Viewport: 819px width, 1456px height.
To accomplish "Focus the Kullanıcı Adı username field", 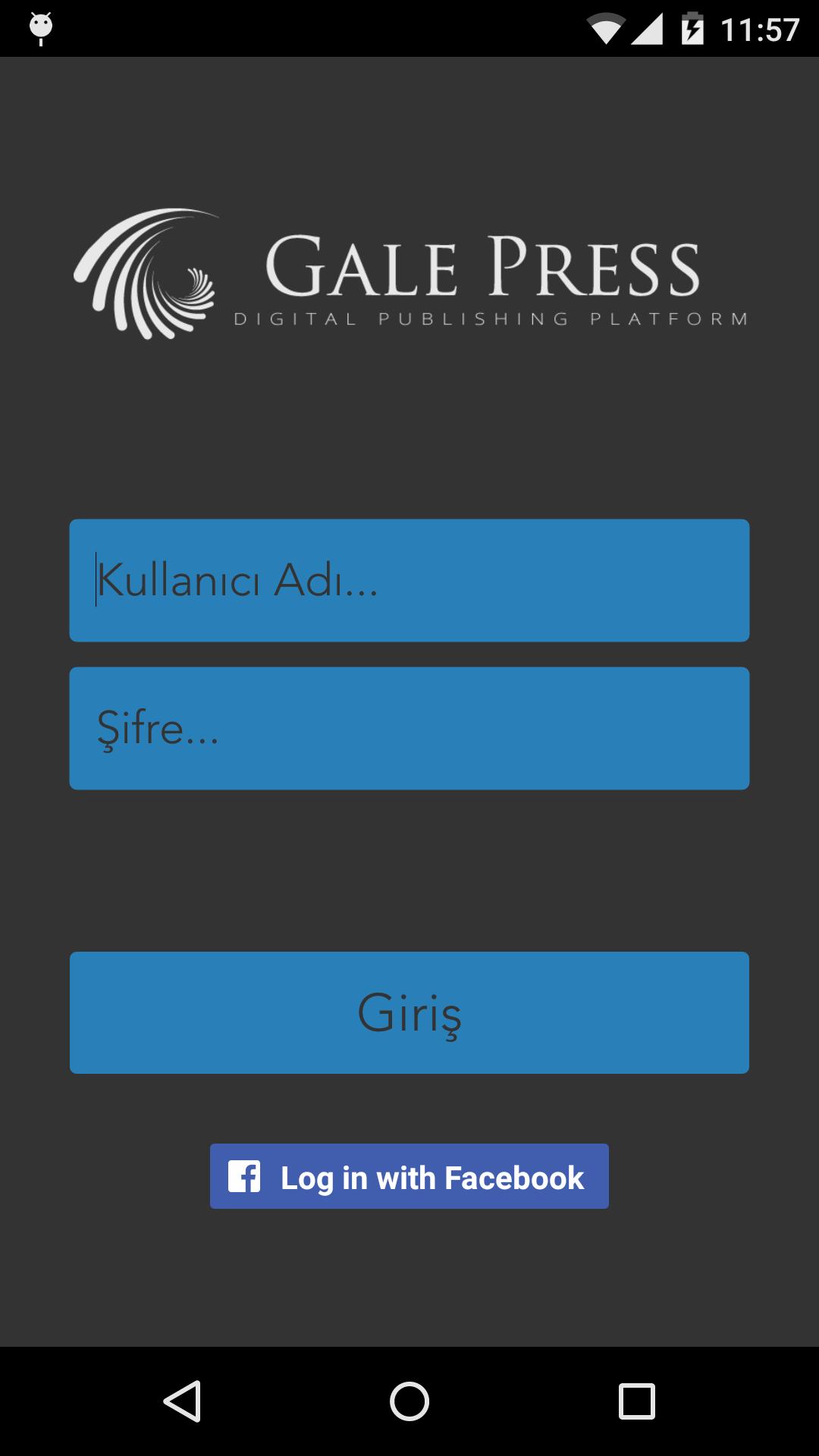I will (409, 580).
